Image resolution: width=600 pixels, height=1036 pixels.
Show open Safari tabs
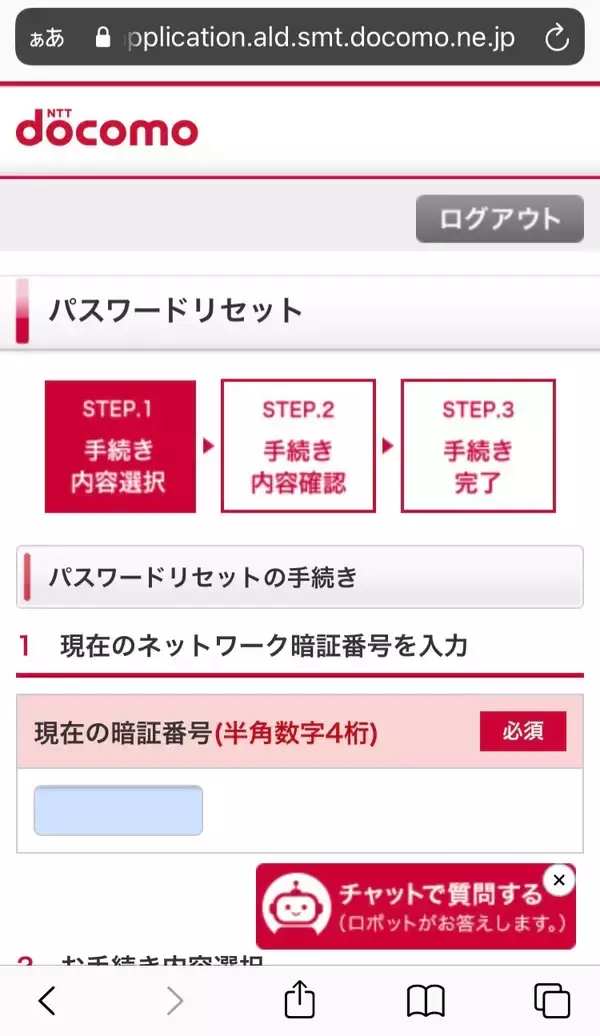click(551, 999)
